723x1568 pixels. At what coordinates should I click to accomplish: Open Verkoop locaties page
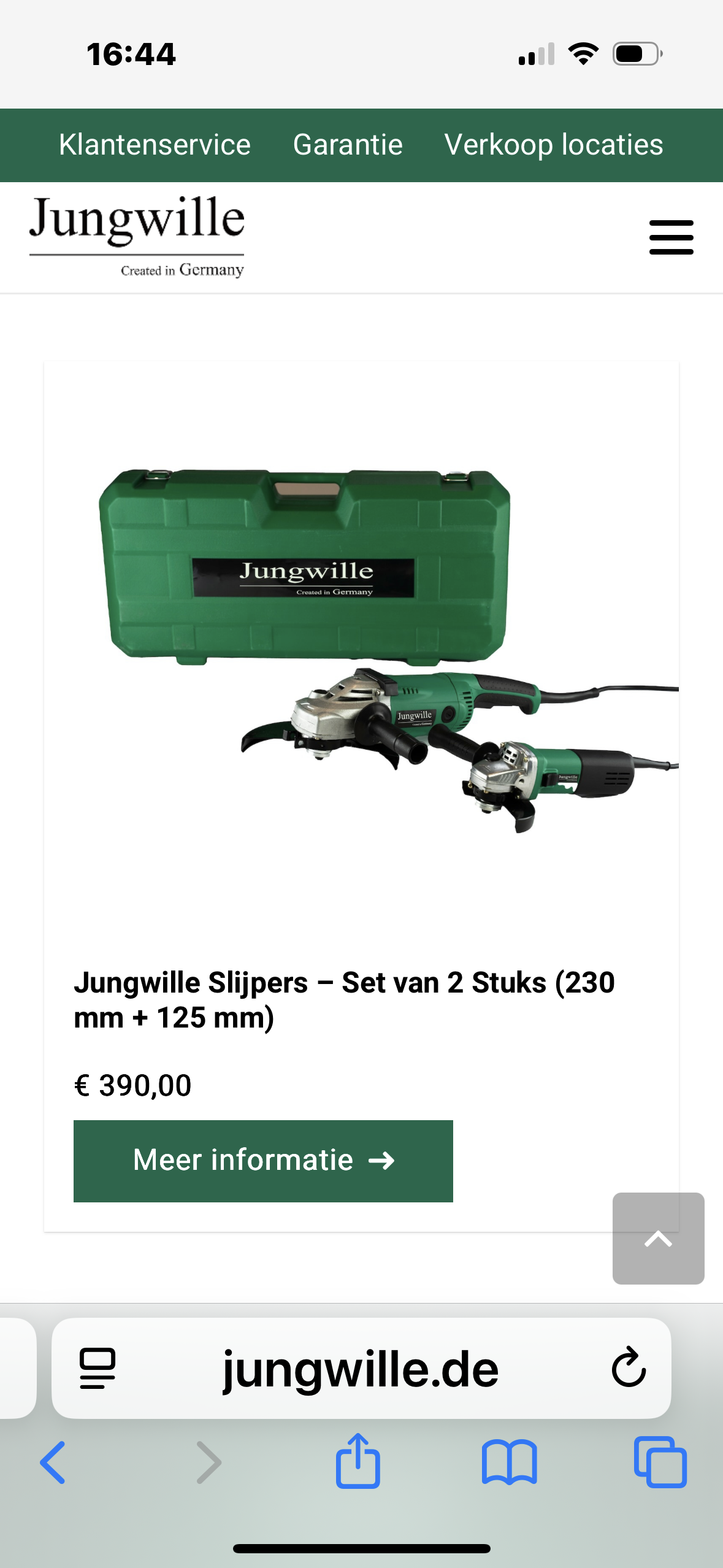click(x=553, y=145)
